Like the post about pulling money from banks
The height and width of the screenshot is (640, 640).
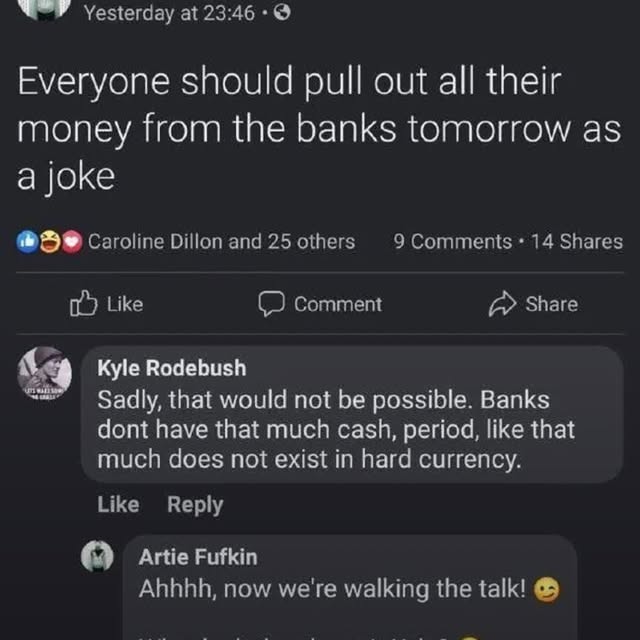click(106, 304)
